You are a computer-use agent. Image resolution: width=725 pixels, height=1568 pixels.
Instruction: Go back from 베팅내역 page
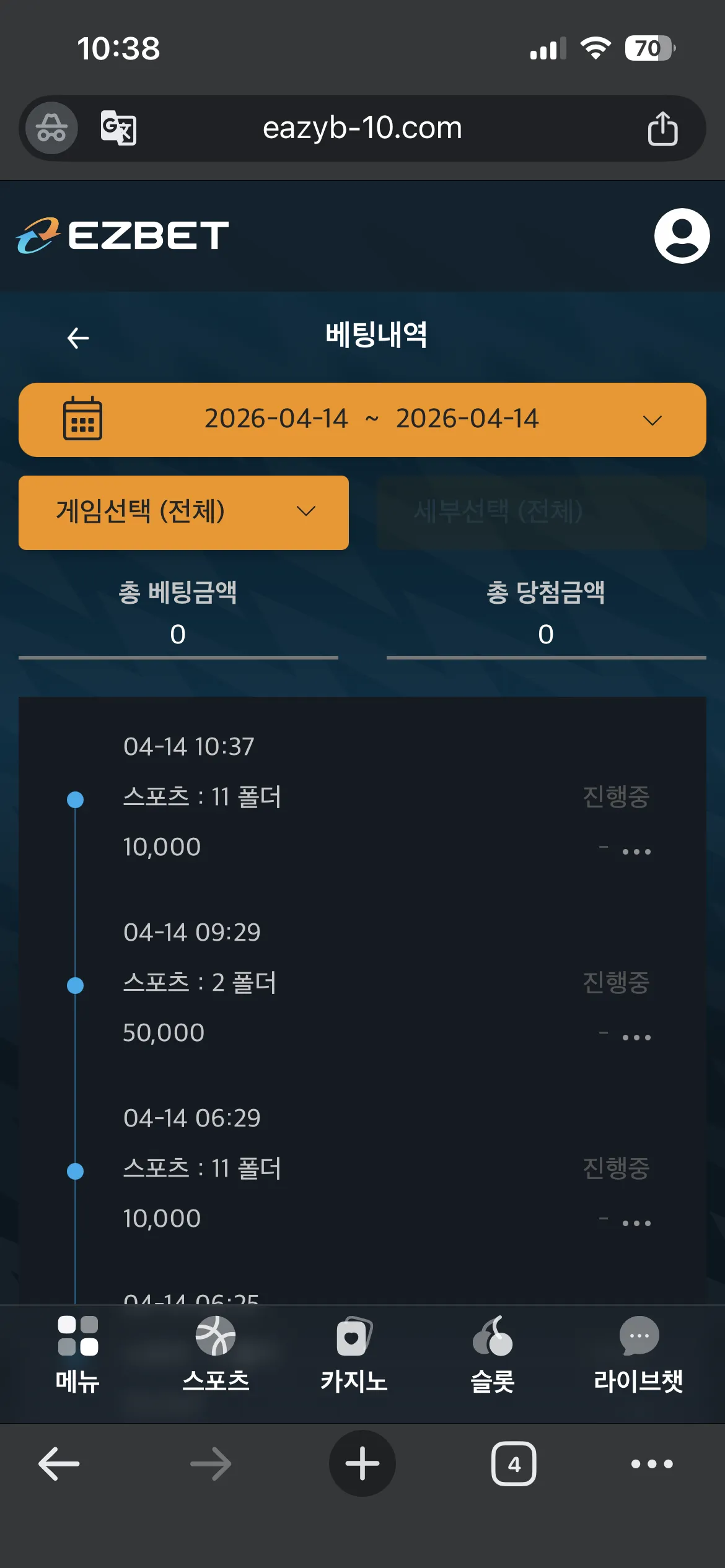(x=78, y=338)
